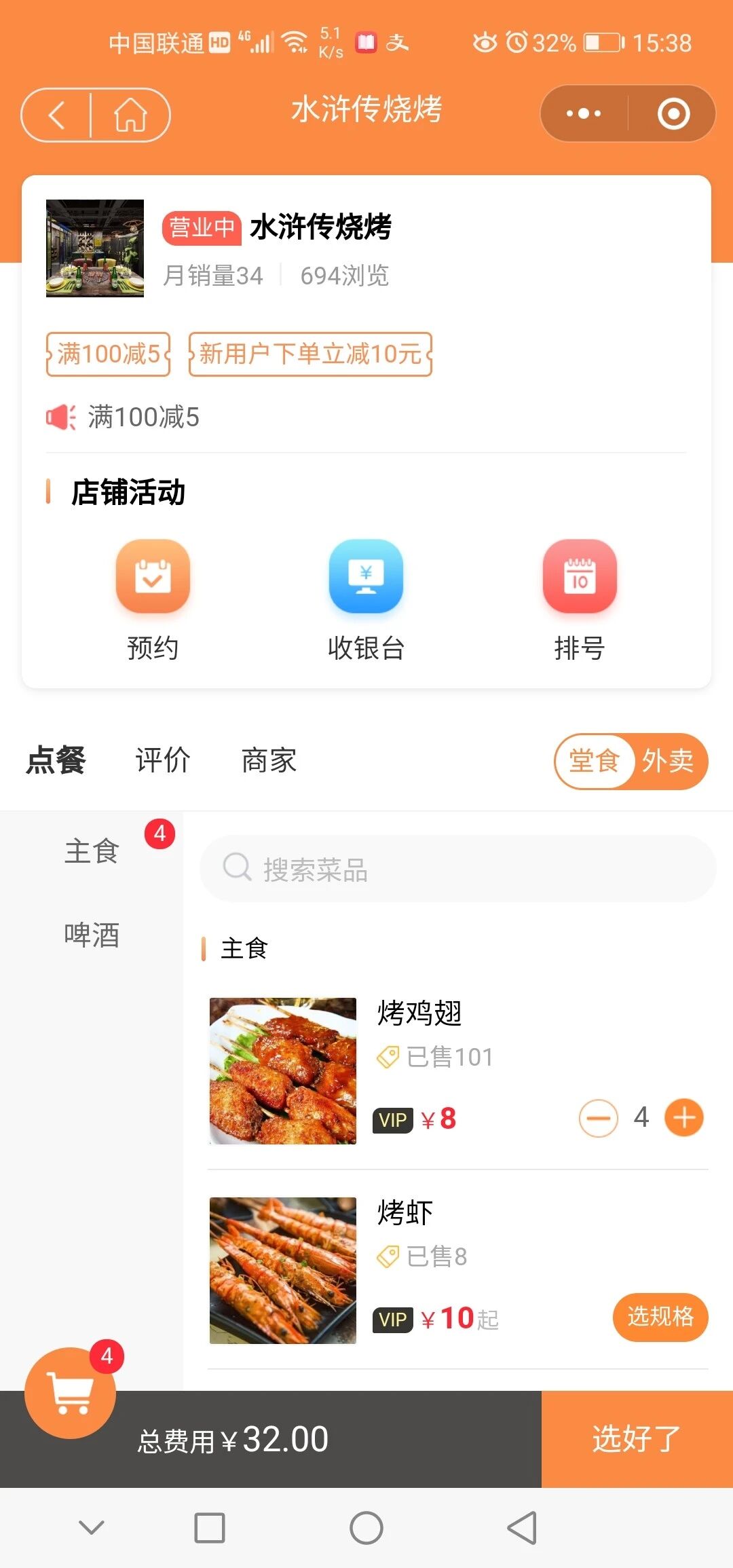Choose the 主食 category
733x1568 pixels.
pyautogui.click(x=92, y=851)
